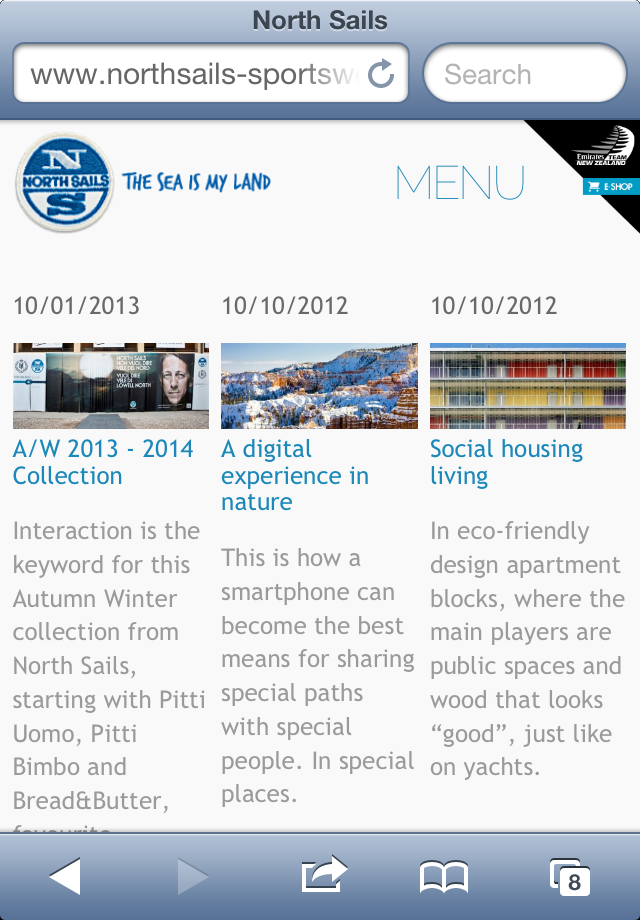Tap the A/W 2013 collection photo
The width and height of the screenshot is (640, 920).
(x=110, y=386)
